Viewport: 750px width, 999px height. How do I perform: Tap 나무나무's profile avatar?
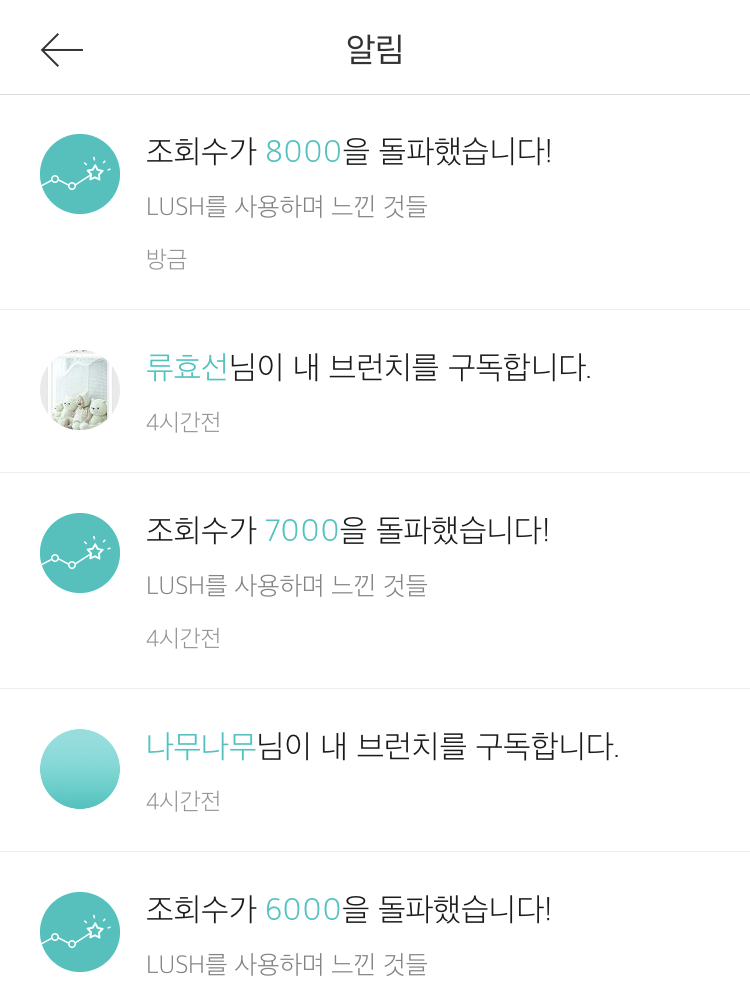[x=80, y=769]
